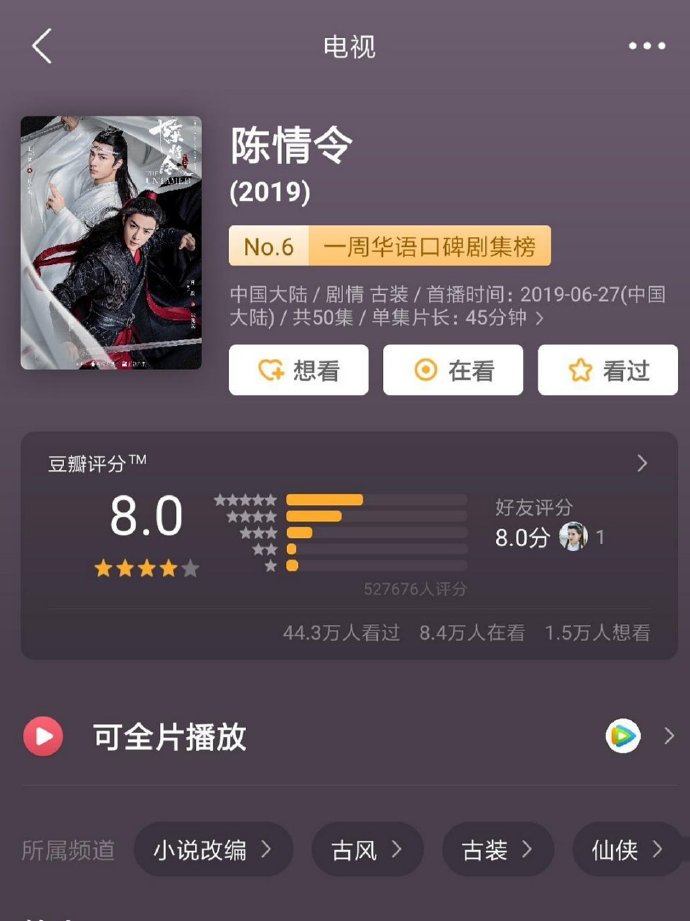The height and width of the screenshot is (921, 690).
Task: Mark the show as 想看
Action: click(x=298, y=371)
